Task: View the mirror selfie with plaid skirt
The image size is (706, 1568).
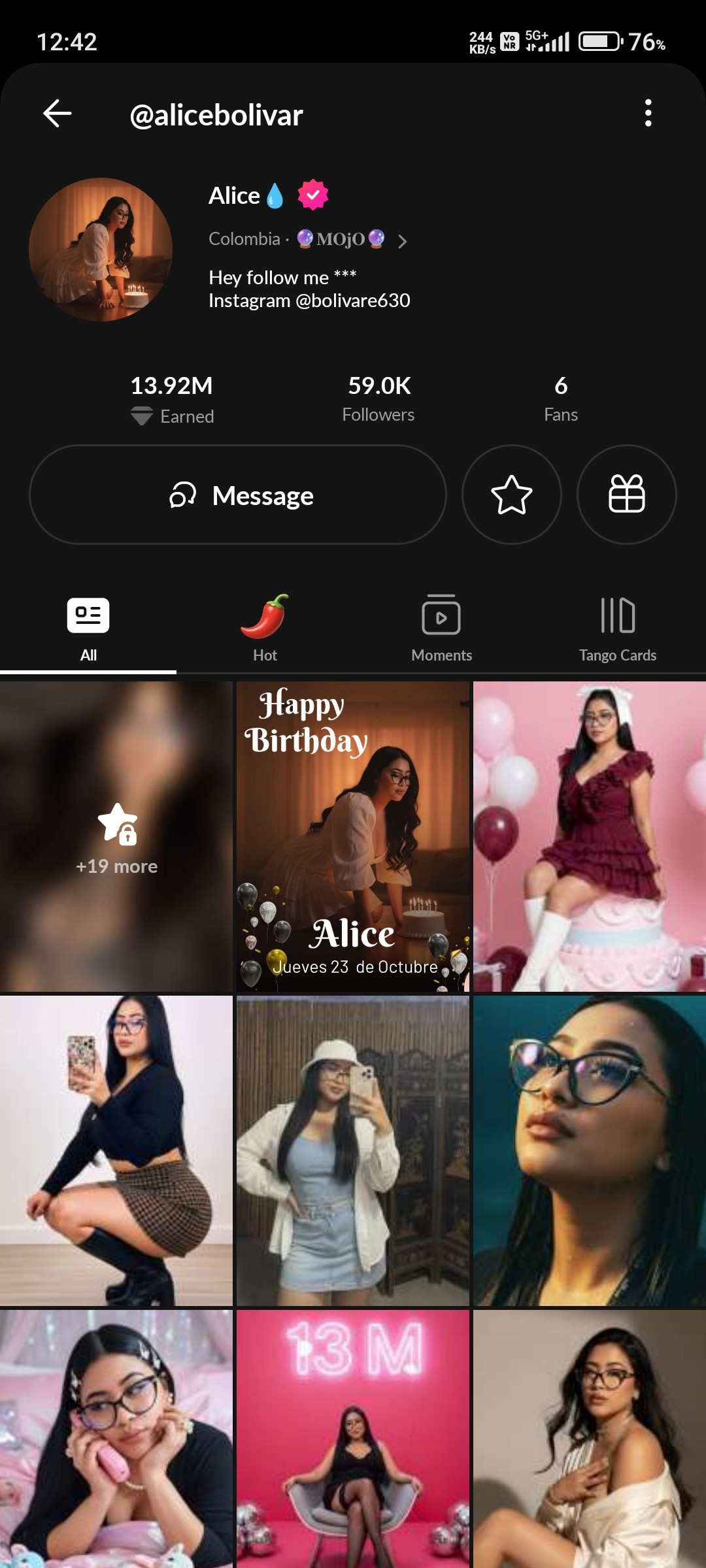Action: (x=116, y=1151)
